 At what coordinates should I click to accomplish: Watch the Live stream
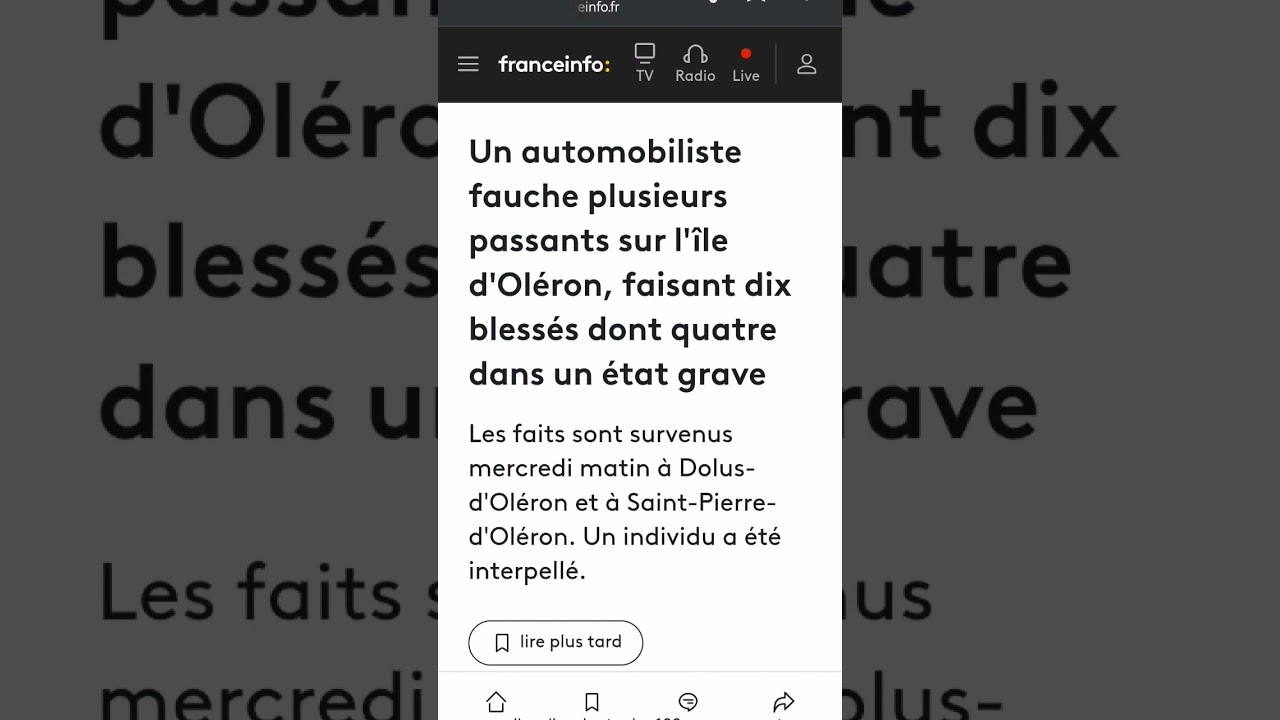(x=746, y=64)
